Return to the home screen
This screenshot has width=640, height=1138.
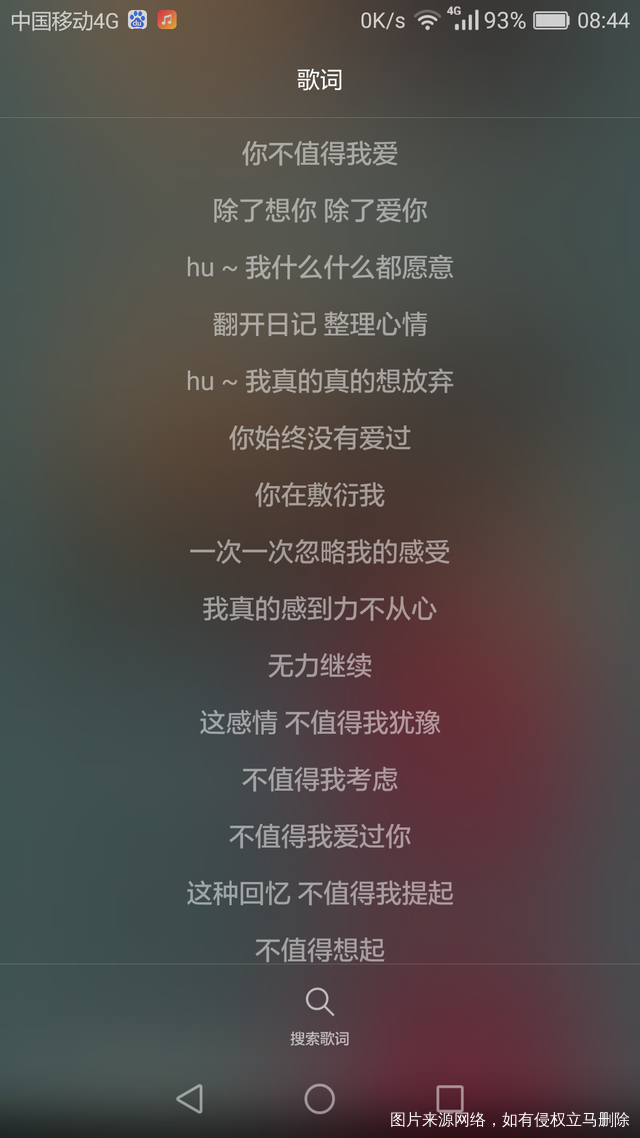320,1098
